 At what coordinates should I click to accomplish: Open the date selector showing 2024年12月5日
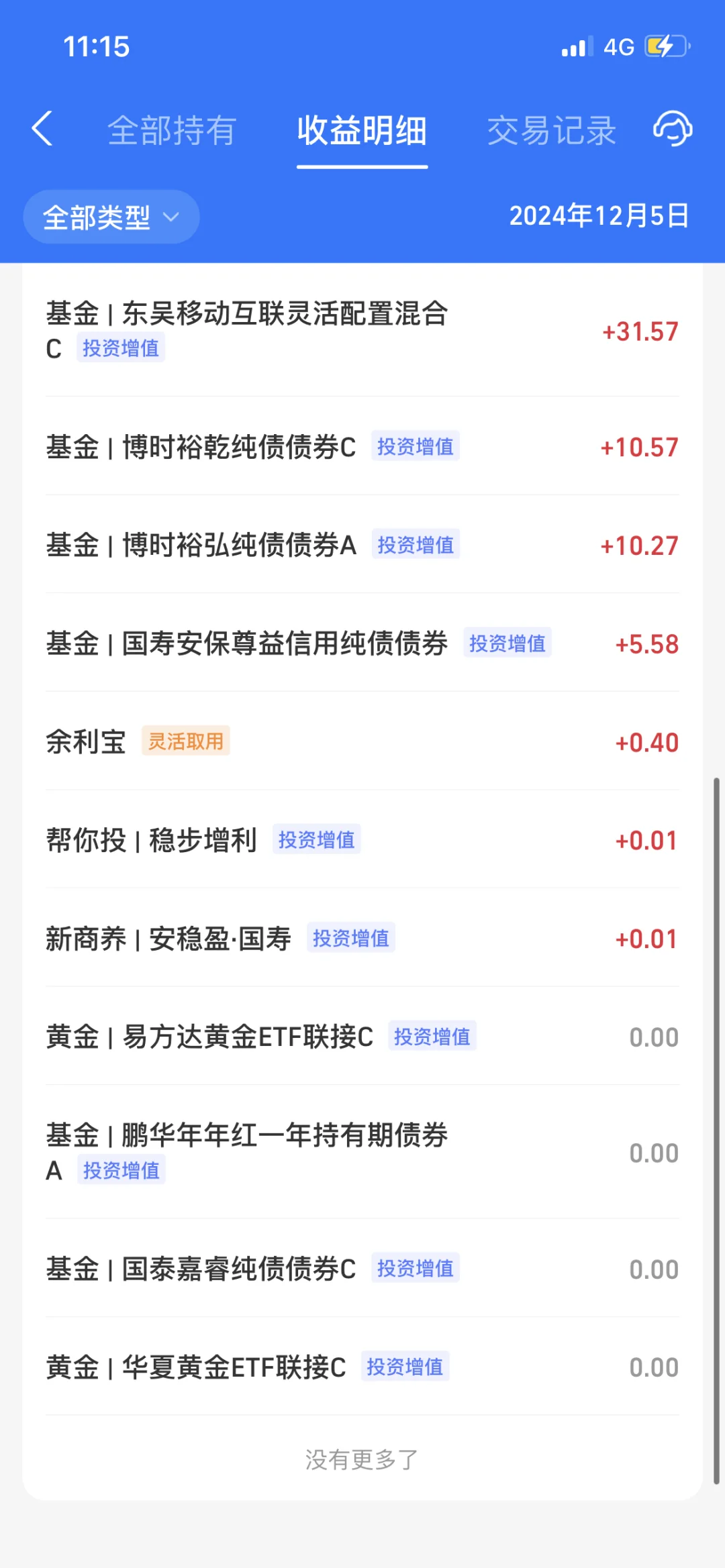tap(598, 216)
